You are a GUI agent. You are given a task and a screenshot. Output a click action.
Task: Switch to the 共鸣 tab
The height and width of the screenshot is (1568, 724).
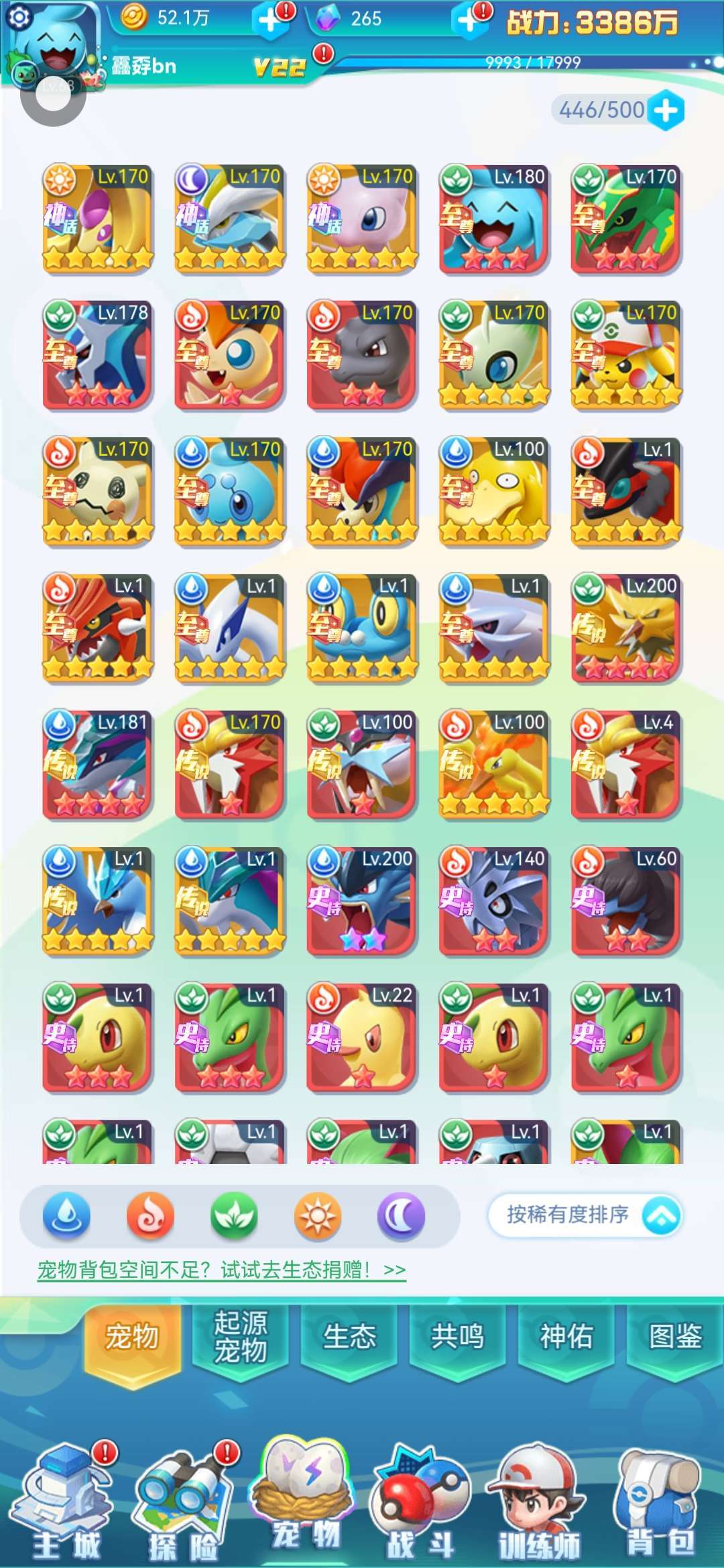click(x=457, y=1336)
